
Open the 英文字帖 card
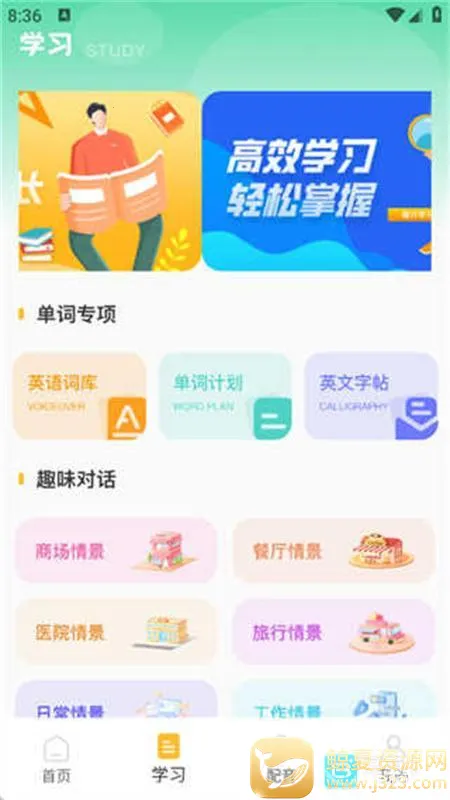[371, 396]
